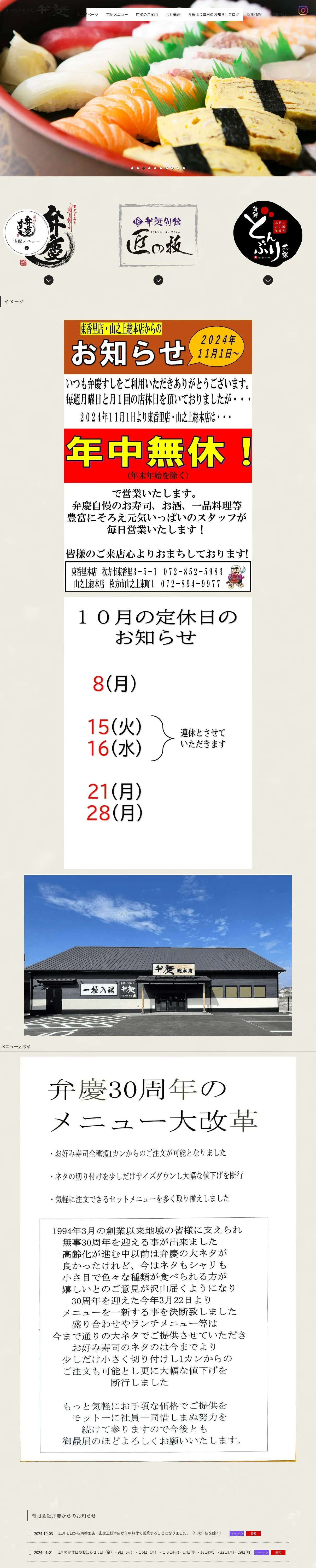Image resolution: width=316 pixels, height=1568 pixels.
Task: Open 弁慶より毎日のお知らせブログ
Action: 213,15
